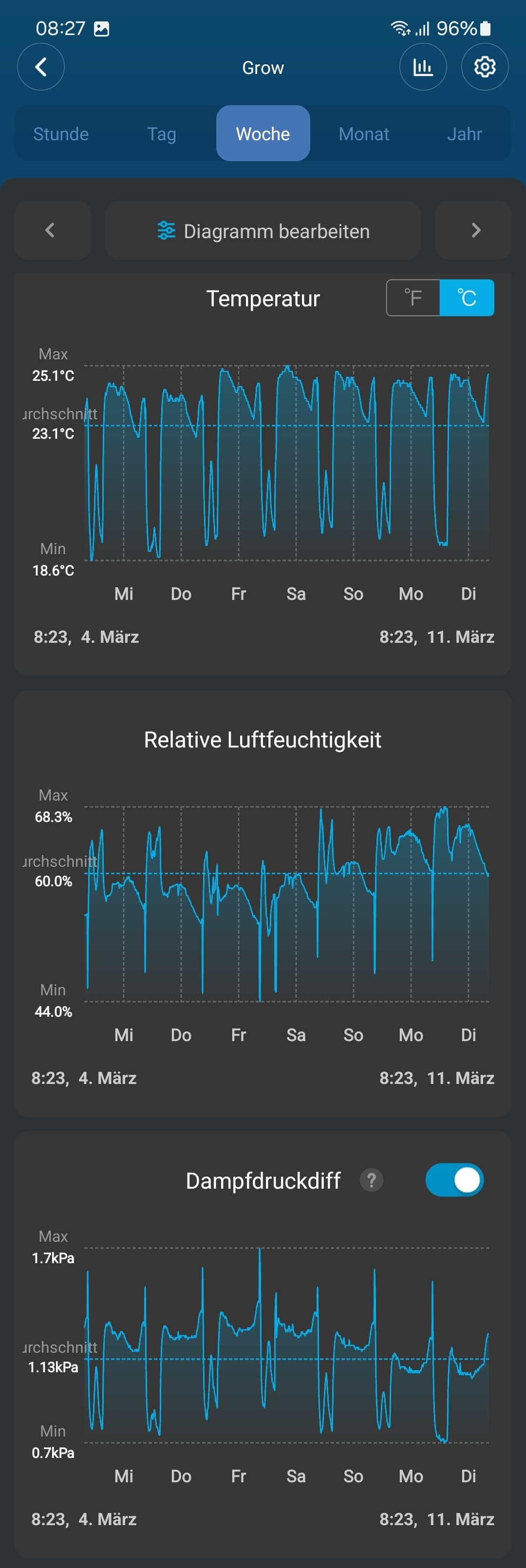Open the chart statistics icon
Viewport: 526px width, 1568px height.
[423, 67]
